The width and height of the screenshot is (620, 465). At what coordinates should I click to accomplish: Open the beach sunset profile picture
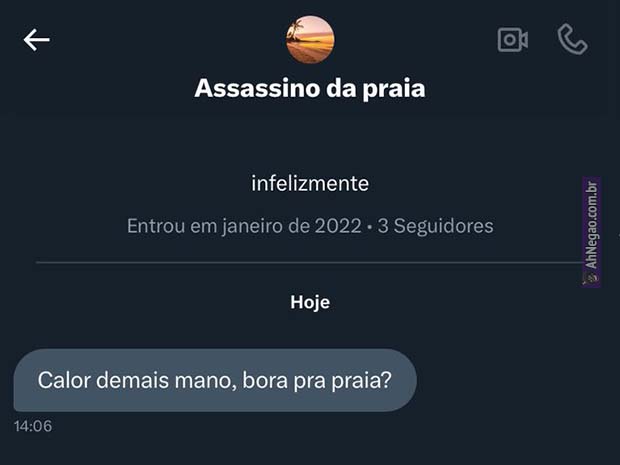click(310, 40)
